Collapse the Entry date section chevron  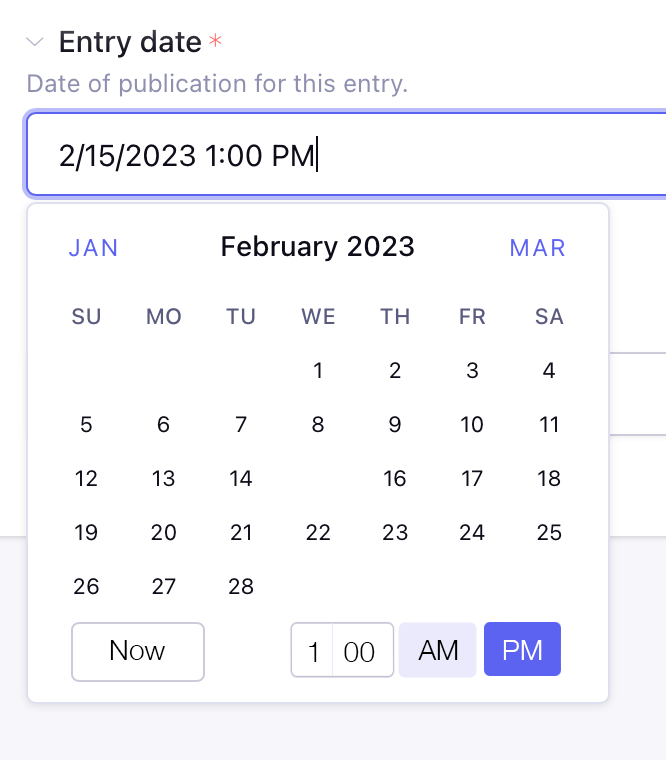click(35, 42)
